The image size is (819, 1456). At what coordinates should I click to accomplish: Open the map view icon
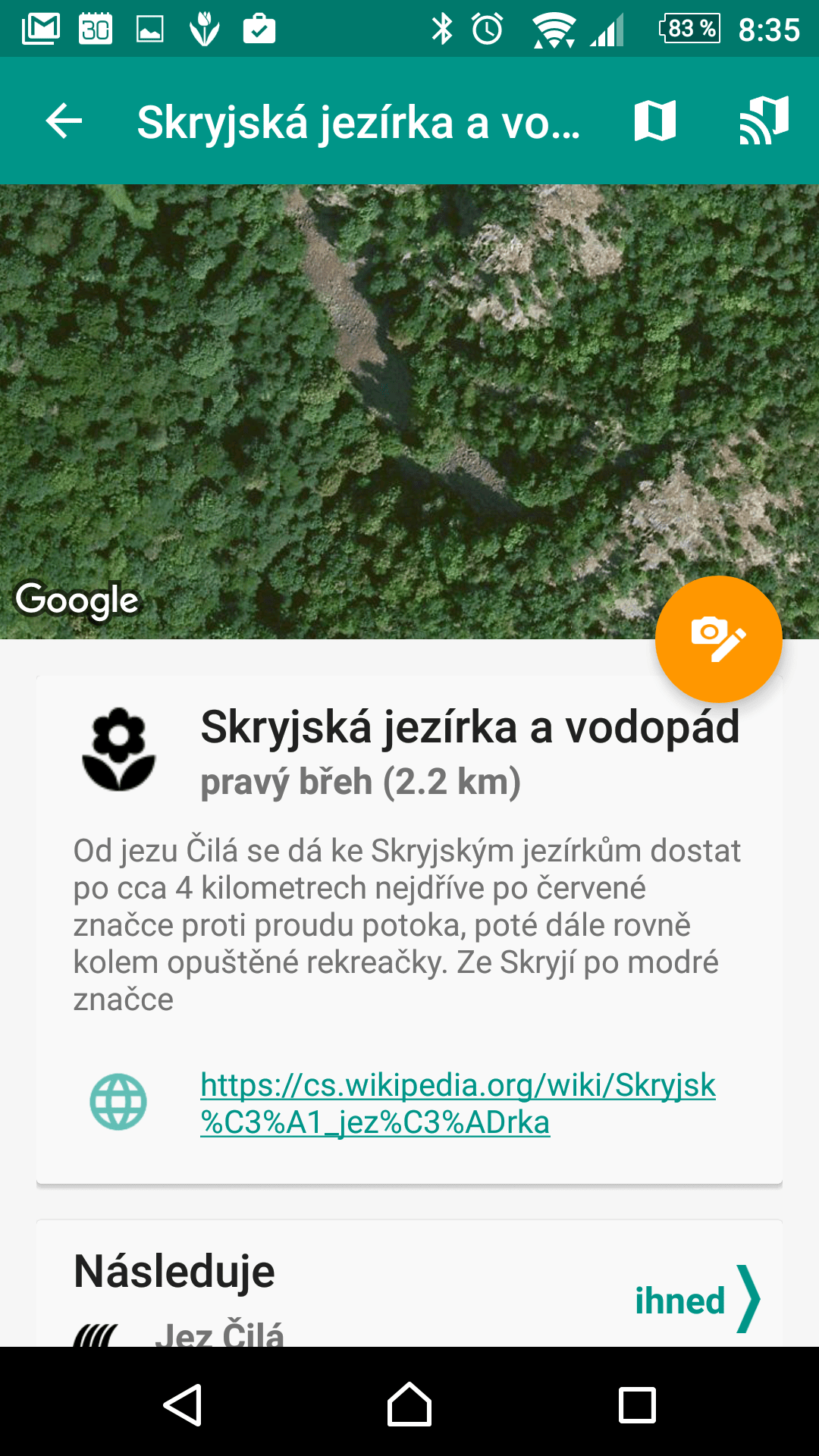click(x=655, y=121)
